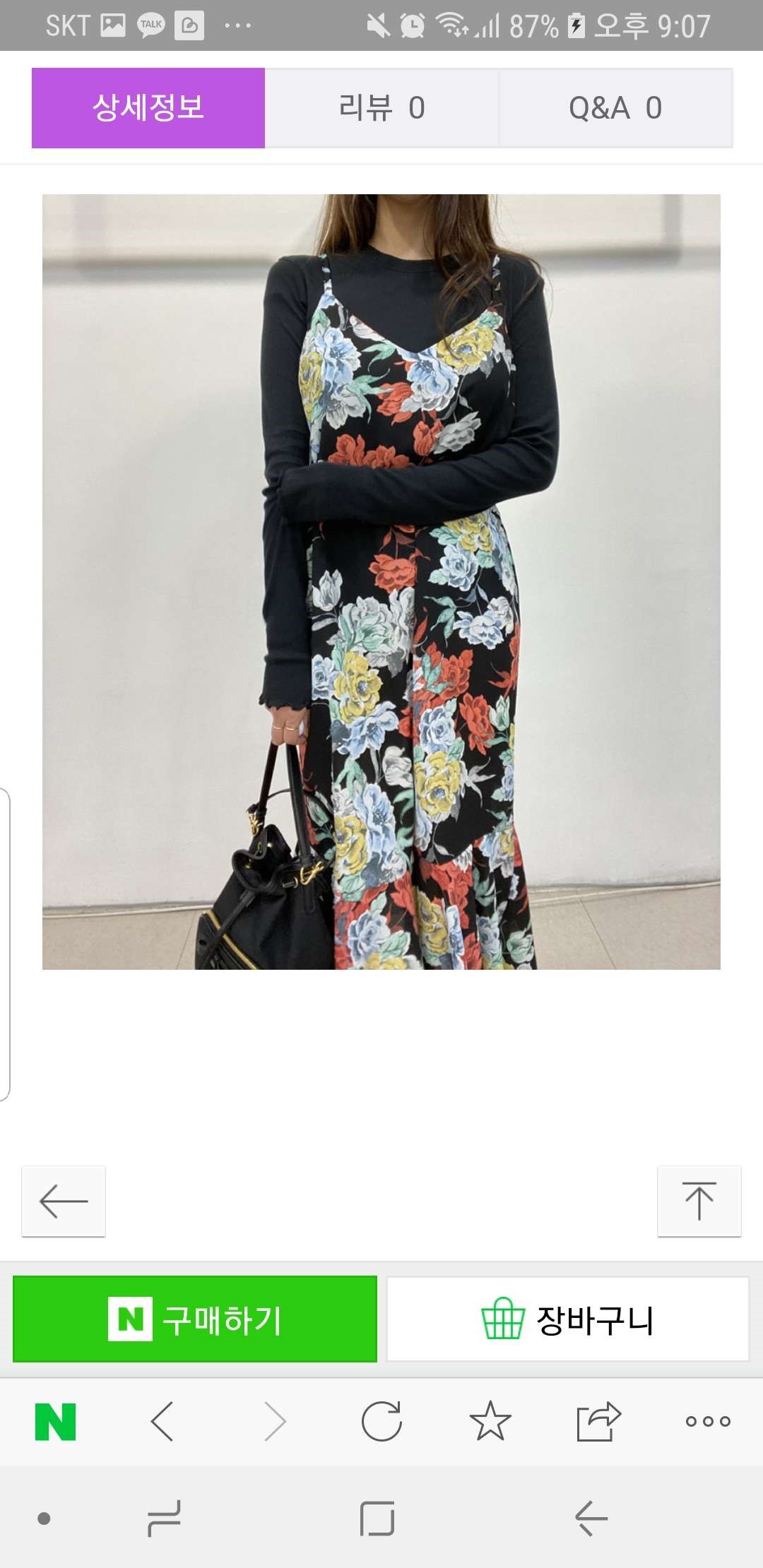This screenshot has height=1568, width=763.
Task: Switch to the 상세정보 tab
Action: point(148,108)
